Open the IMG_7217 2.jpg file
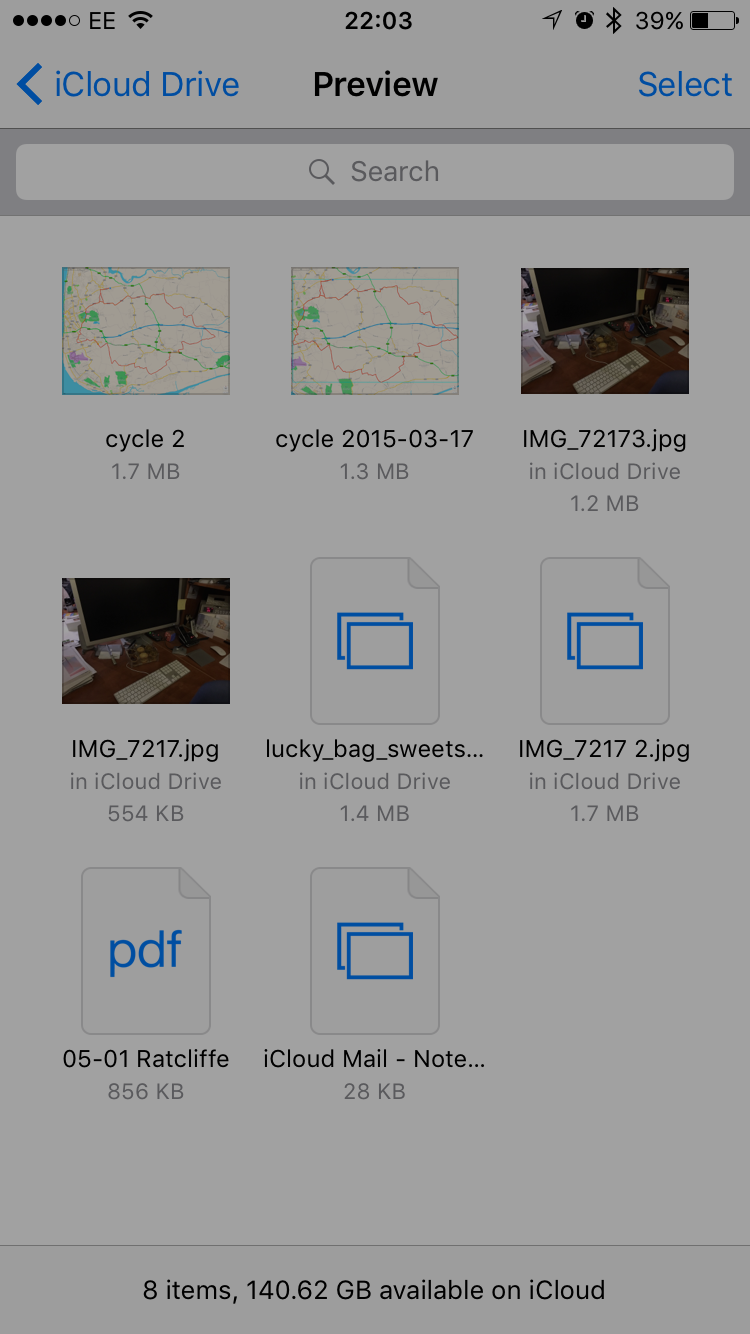Screen dimensions: 750x1334 [605, 641]
